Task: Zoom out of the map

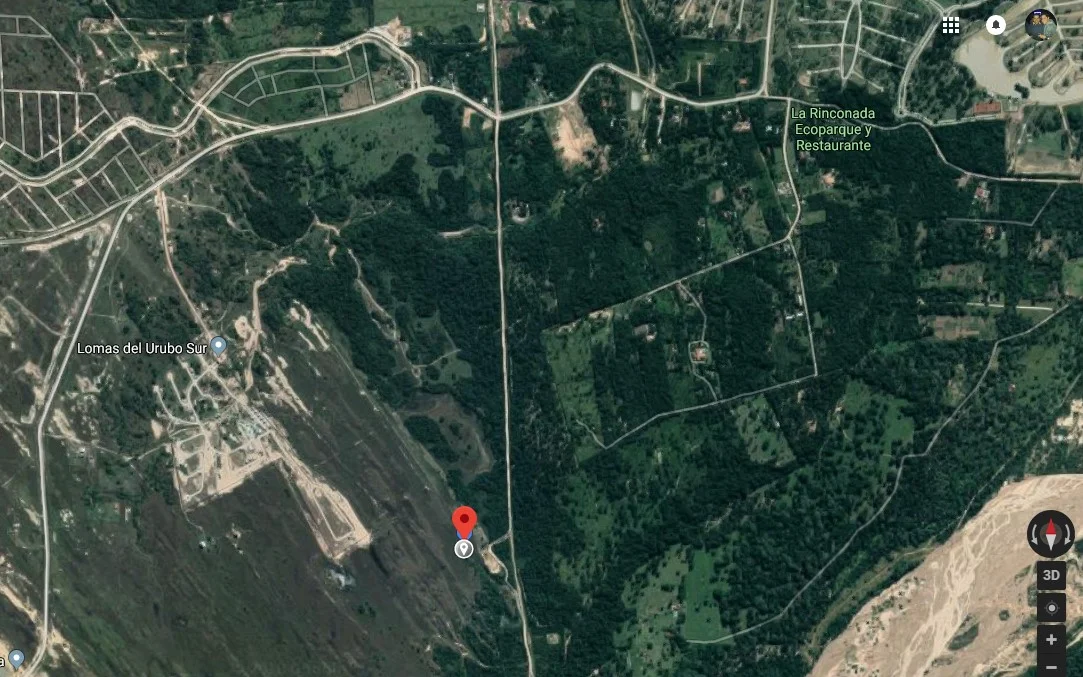Action: (1051, 667)
